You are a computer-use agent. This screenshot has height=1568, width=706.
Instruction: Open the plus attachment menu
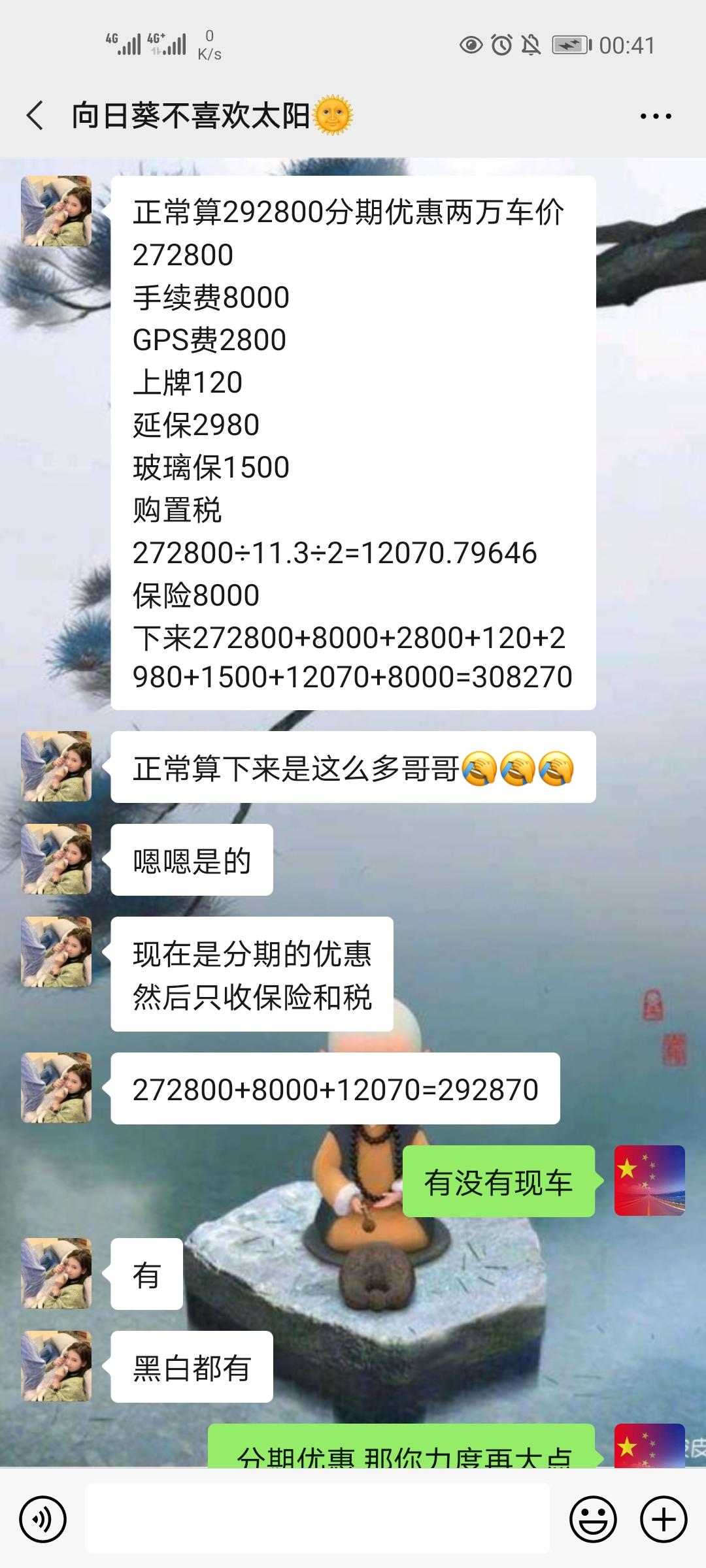point(663,1519)
